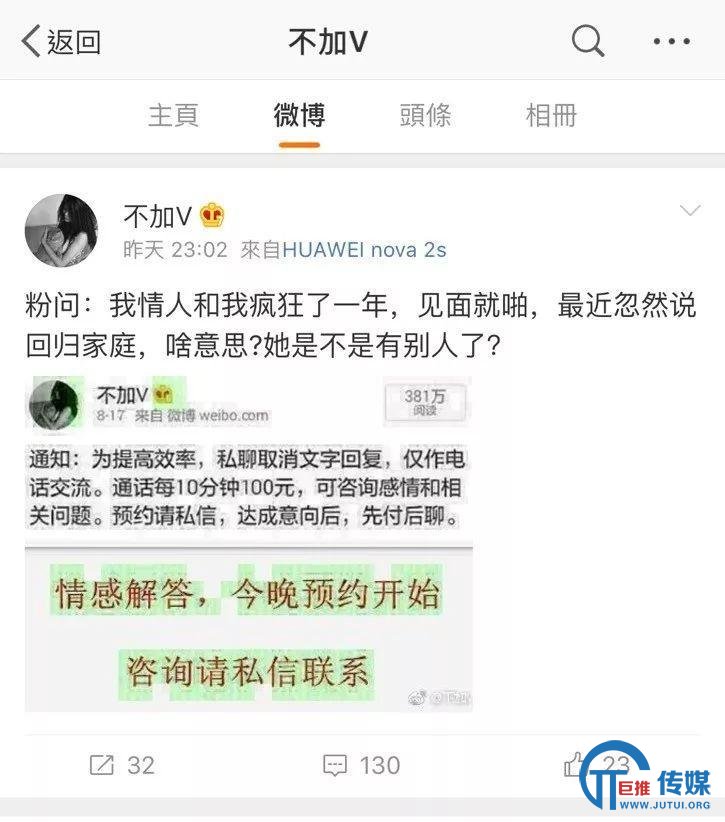Screen dimensions: 725x822
Task: Select the 微博 tab
Action: pyautogui.click(x=299, y=115)
